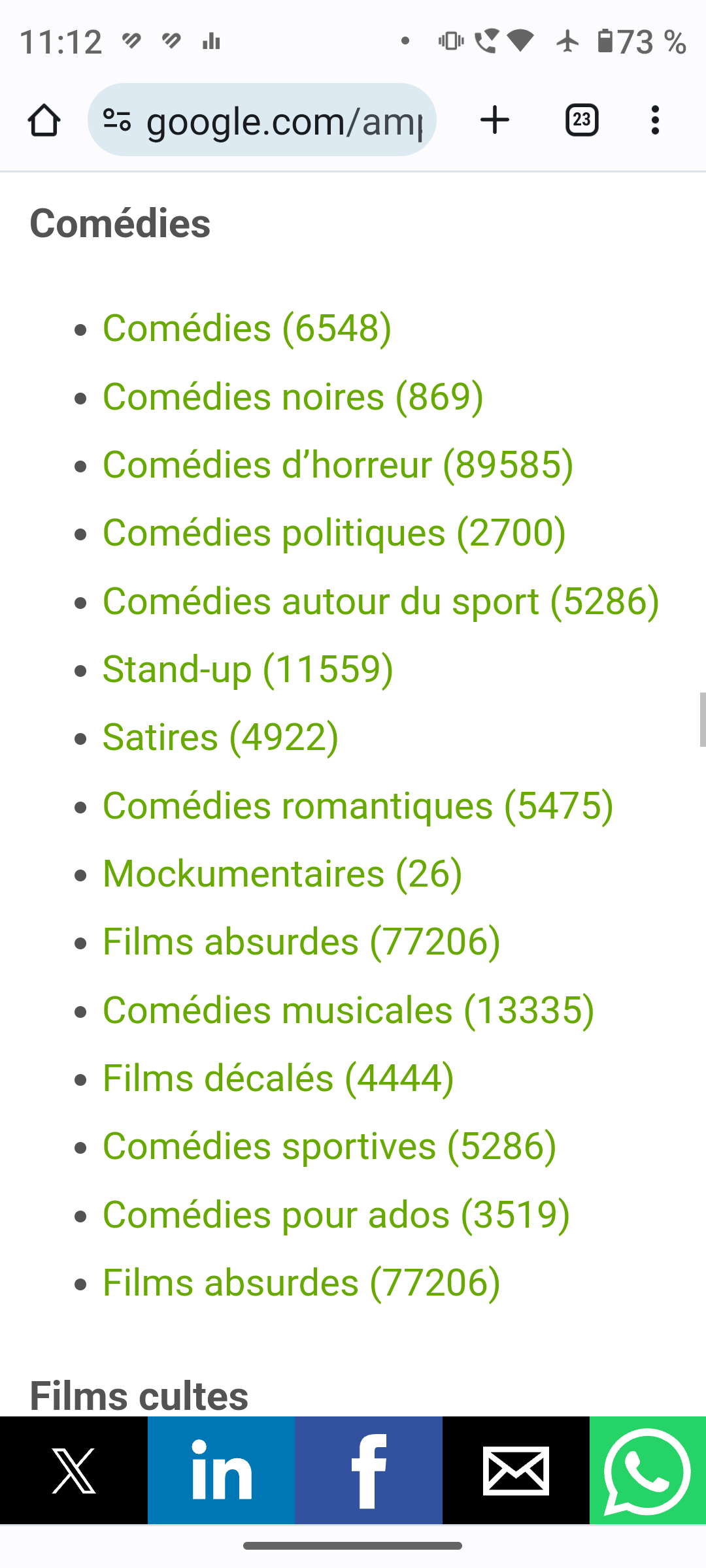Image resolution: width=706 pixels, height=1568 pixels.
Task: Share this page by email
Action: point(516,1471)
